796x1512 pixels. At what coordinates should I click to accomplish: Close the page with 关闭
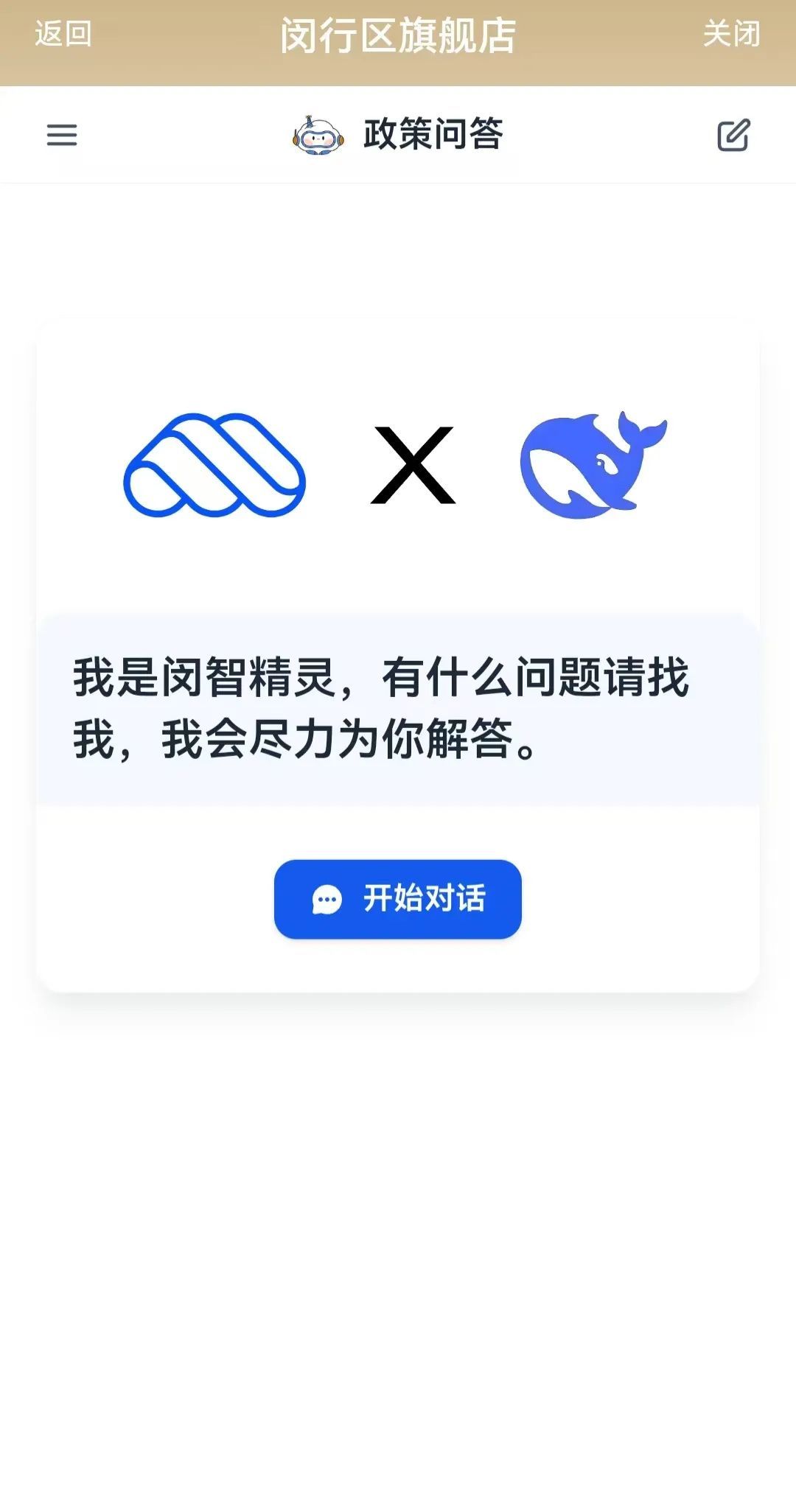730,35
